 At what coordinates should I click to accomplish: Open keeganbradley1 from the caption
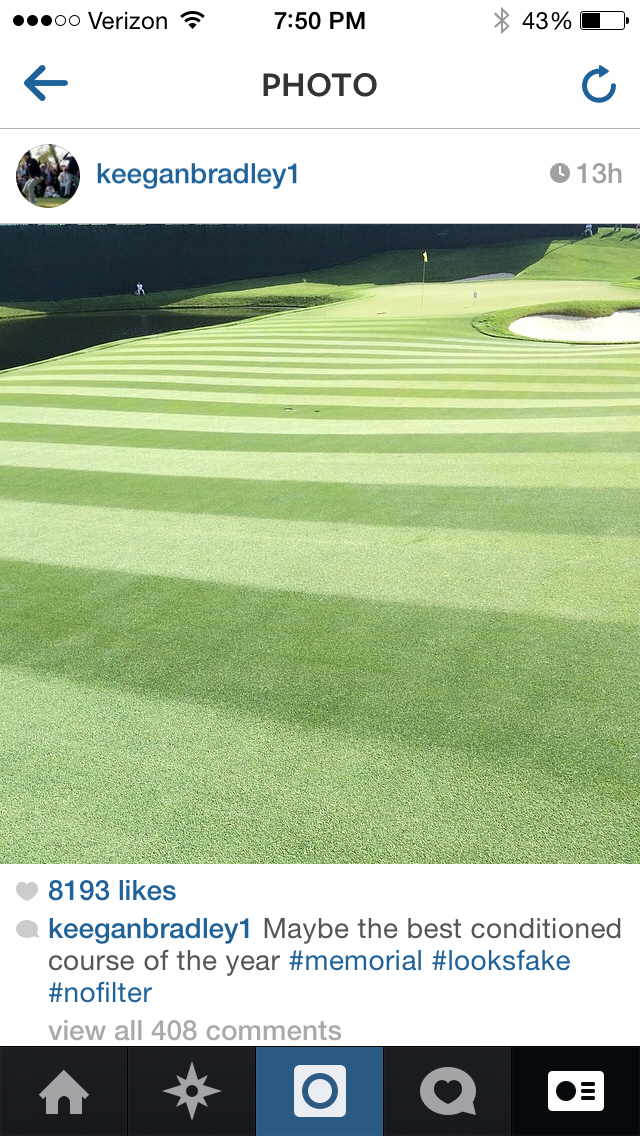[x=149, y=929]
